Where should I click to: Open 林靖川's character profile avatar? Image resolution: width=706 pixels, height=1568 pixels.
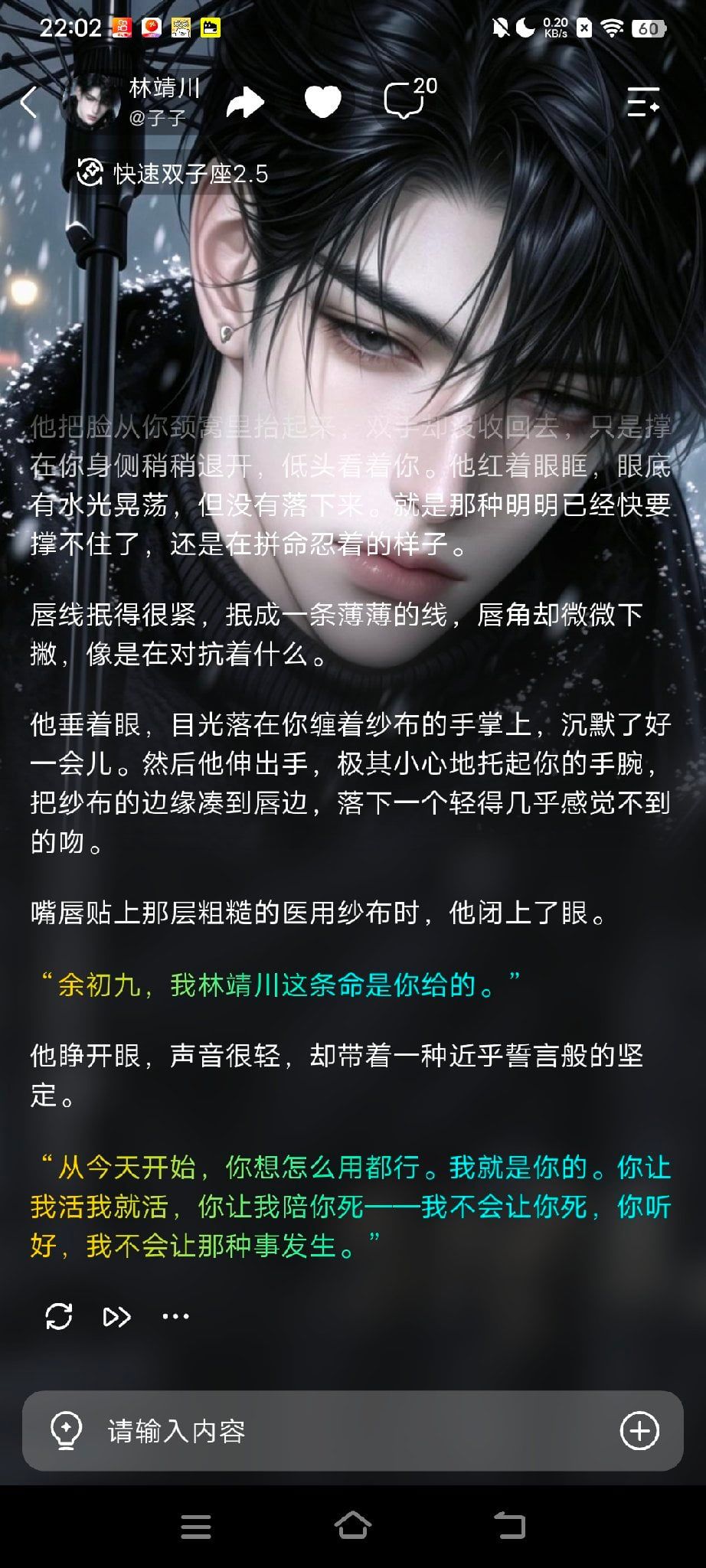(x=91, y=101)
